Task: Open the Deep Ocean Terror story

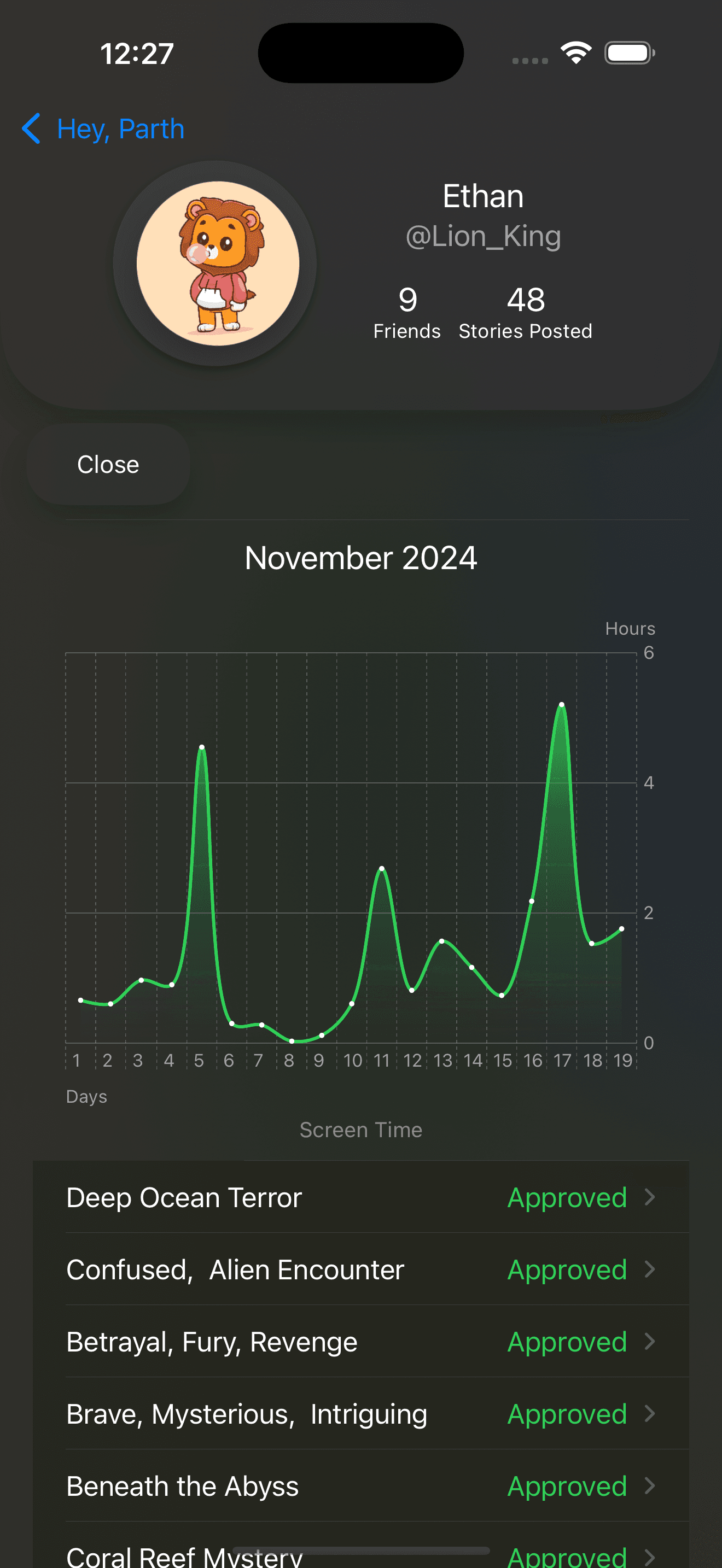Action: [361, 1197]
